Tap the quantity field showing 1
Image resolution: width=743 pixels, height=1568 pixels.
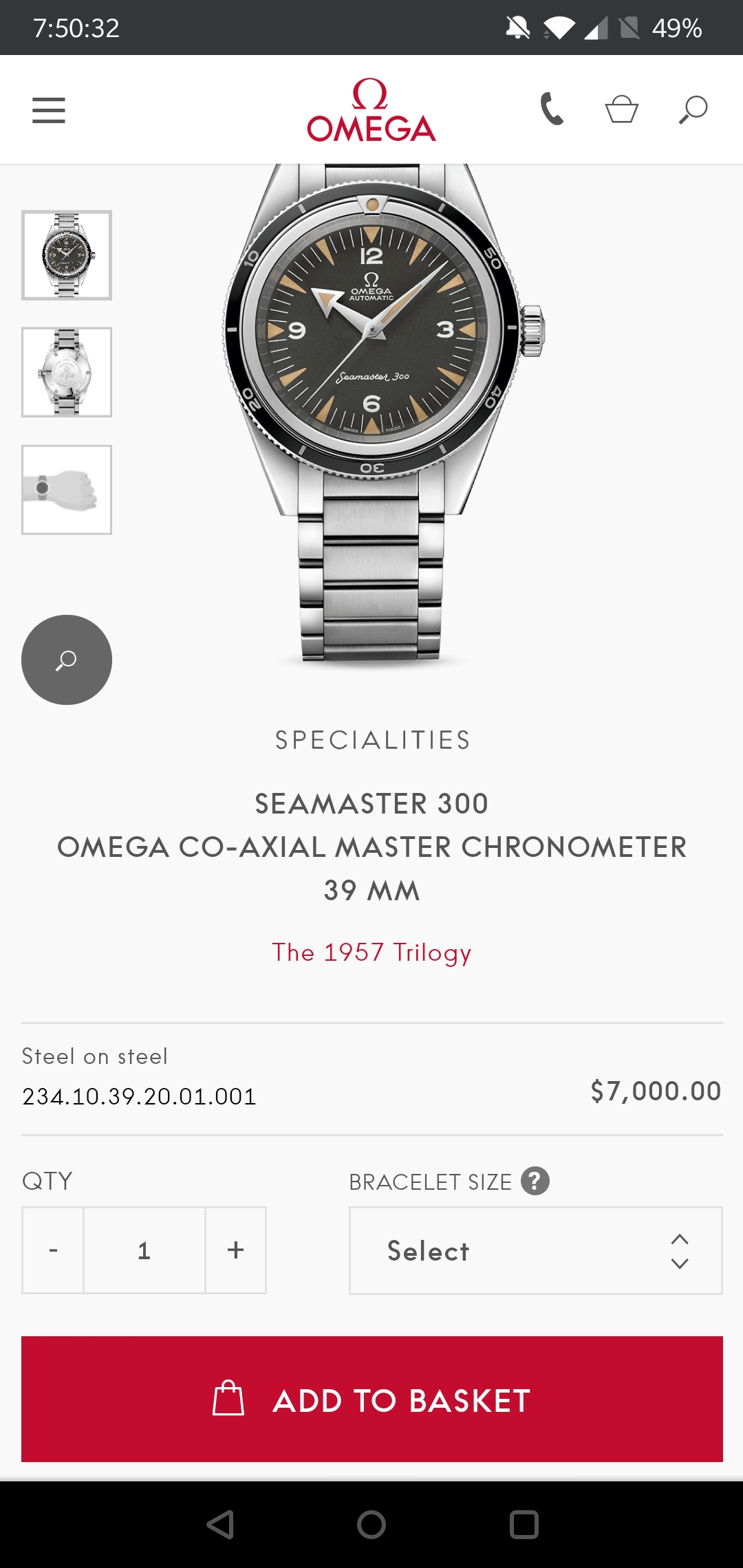tap(144, 1250)
